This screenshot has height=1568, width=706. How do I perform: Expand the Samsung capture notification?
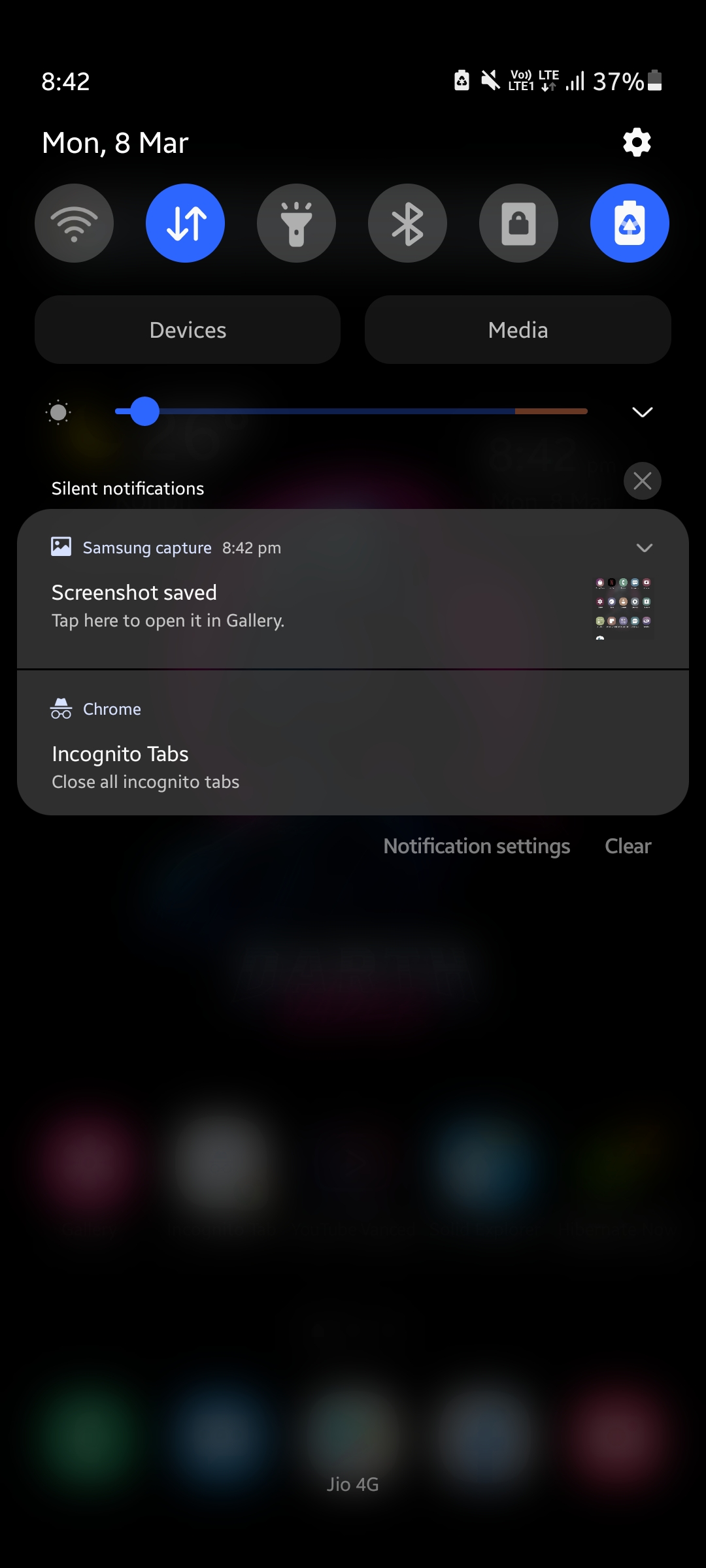click(644, 547)
